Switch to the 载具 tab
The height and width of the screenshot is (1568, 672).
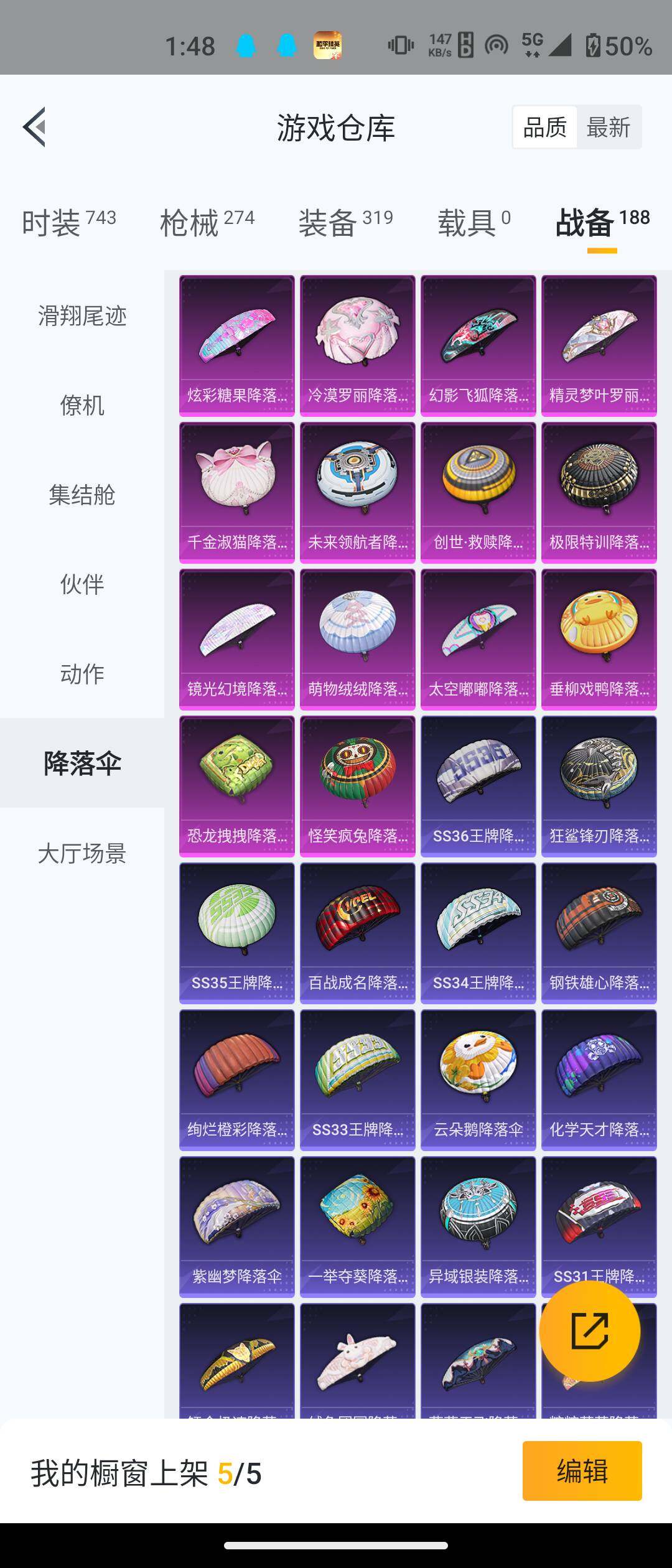click(474, 222)
